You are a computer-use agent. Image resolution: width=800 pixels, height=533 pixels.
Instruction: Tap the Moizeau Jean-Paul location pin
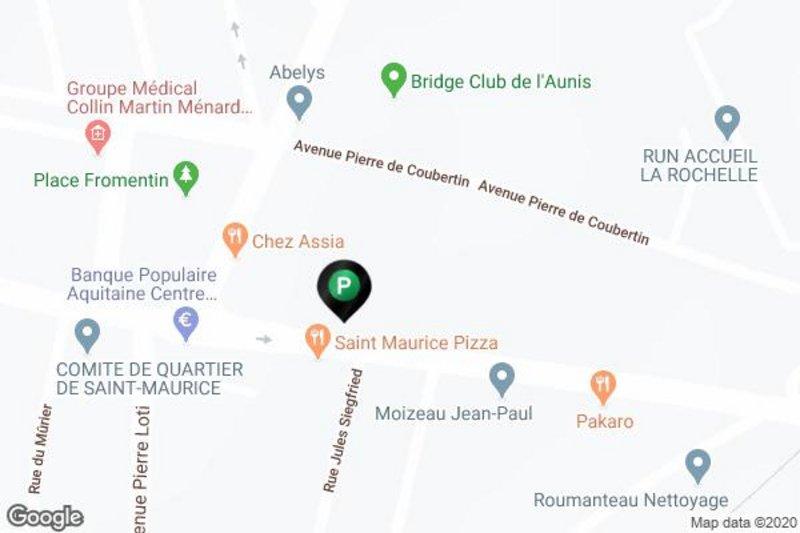click(x=502, y=378)
